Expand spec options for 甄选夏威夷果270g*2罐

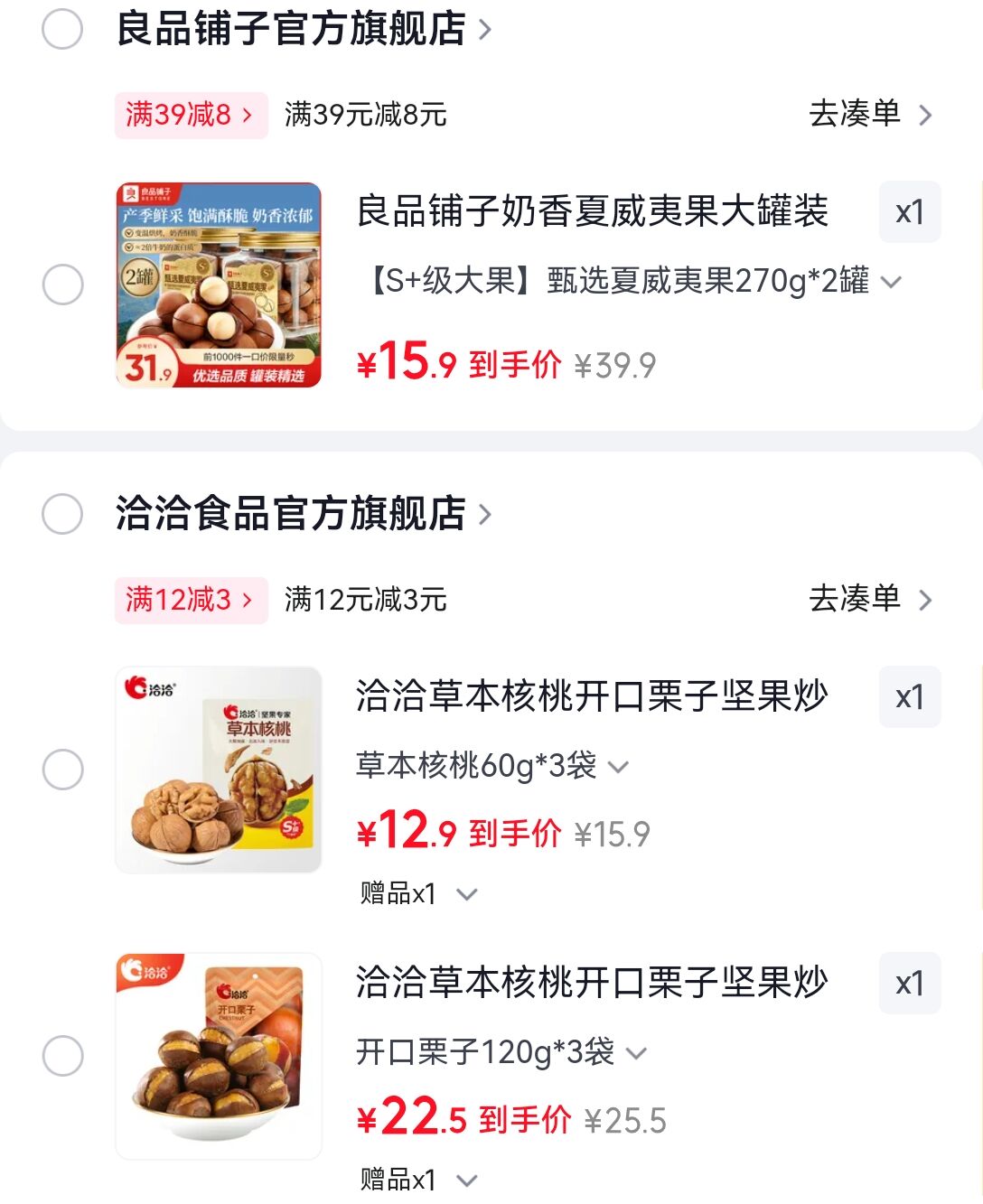pos(891,282)
